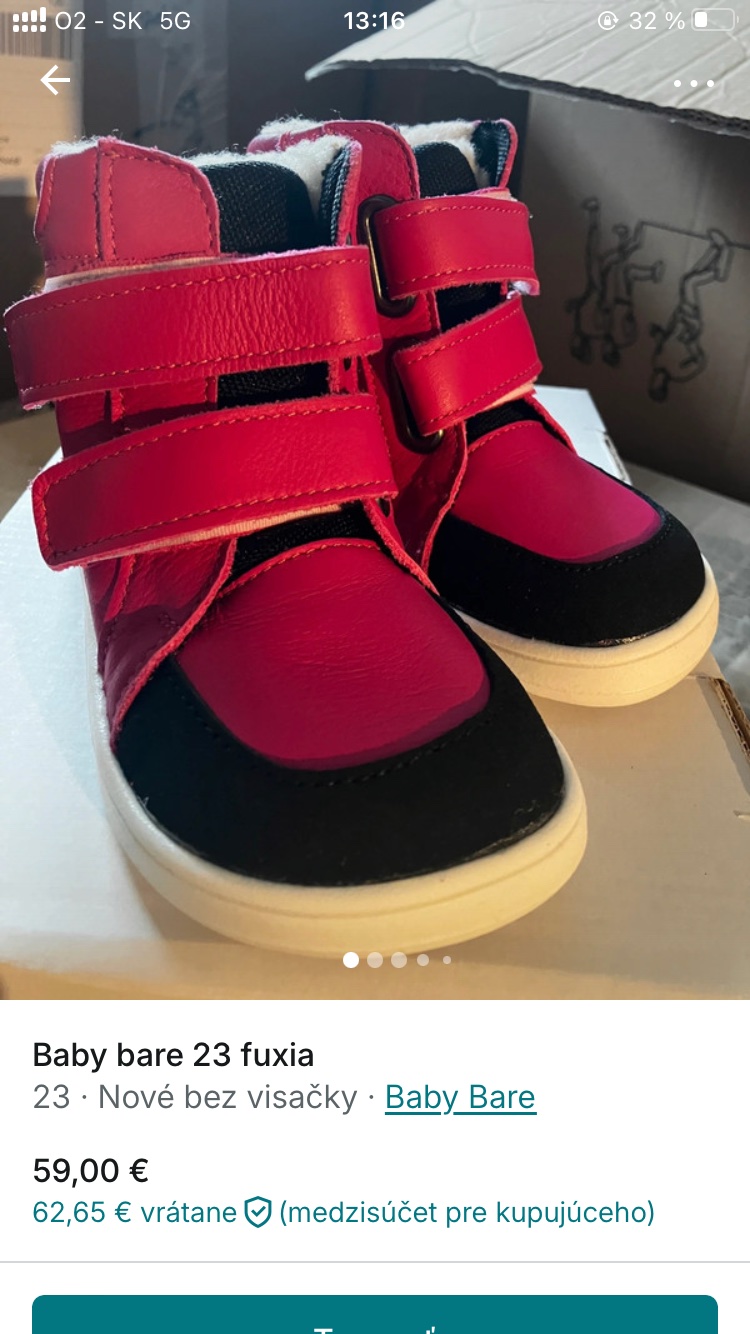This screenshot has width=750, height=1334.
Task: Open the Baby Bare brand link
Action: [460, 1098]
